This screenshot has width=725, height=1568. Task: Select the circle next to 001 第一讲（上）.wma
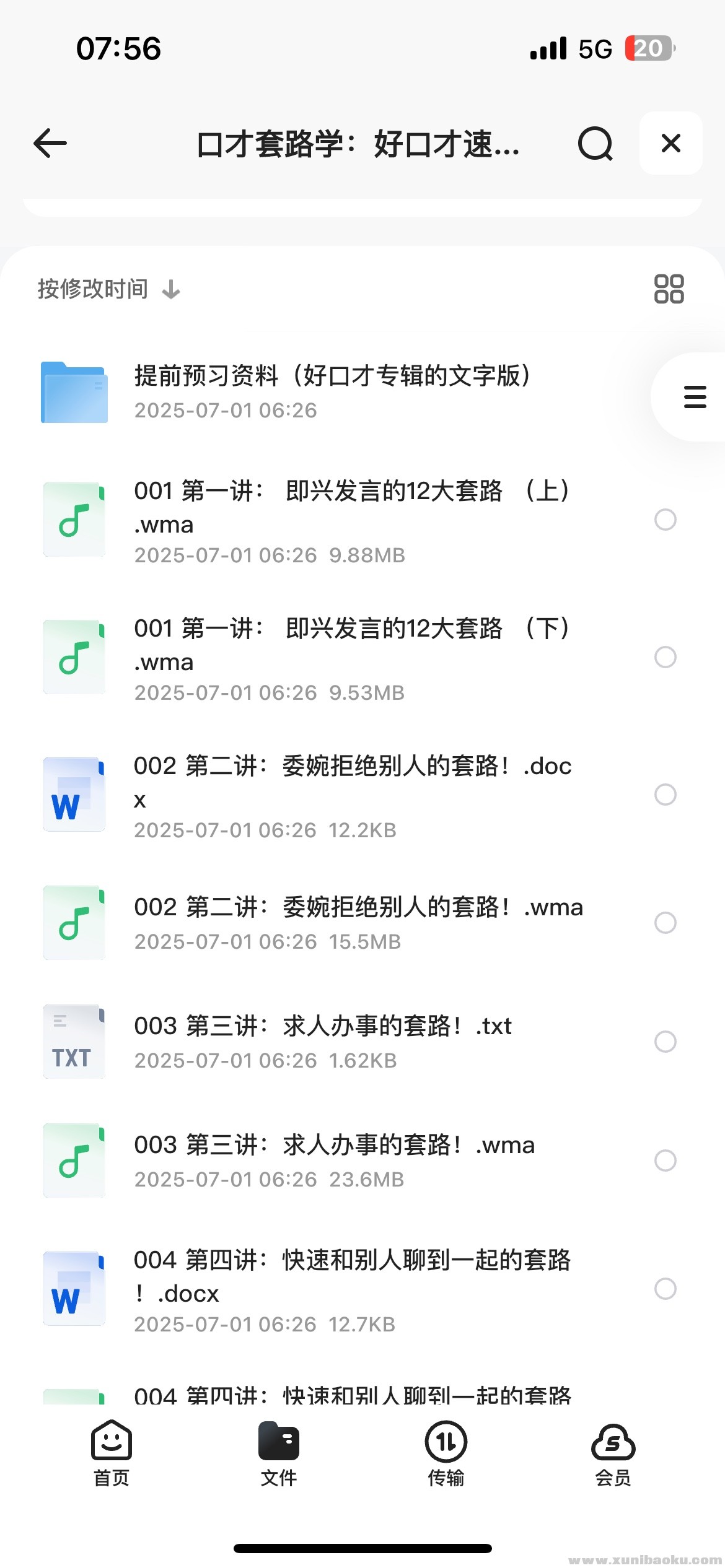[x=666, y=521]
